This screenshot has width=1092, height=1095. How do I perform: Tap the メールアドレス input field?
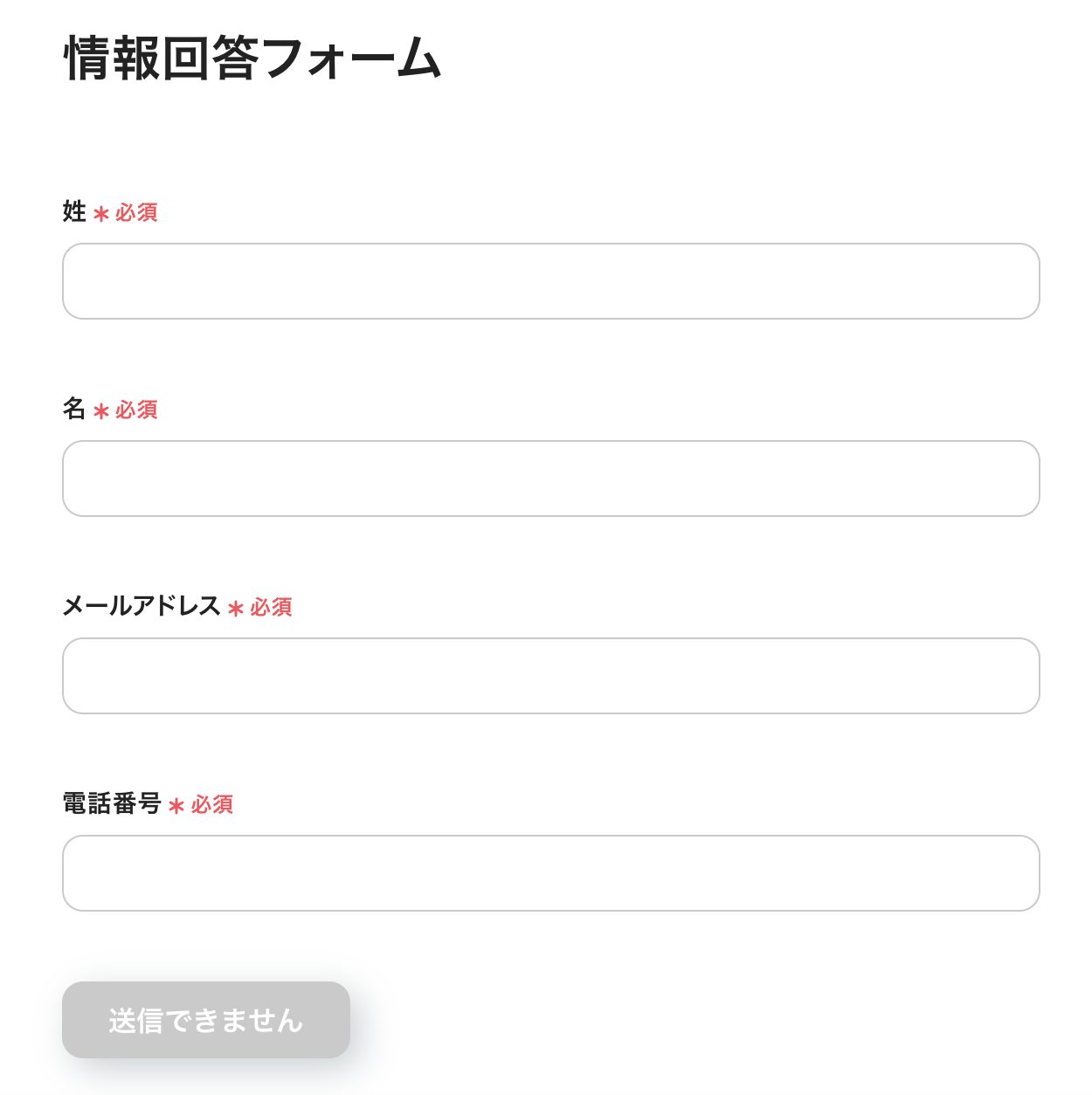550,676
